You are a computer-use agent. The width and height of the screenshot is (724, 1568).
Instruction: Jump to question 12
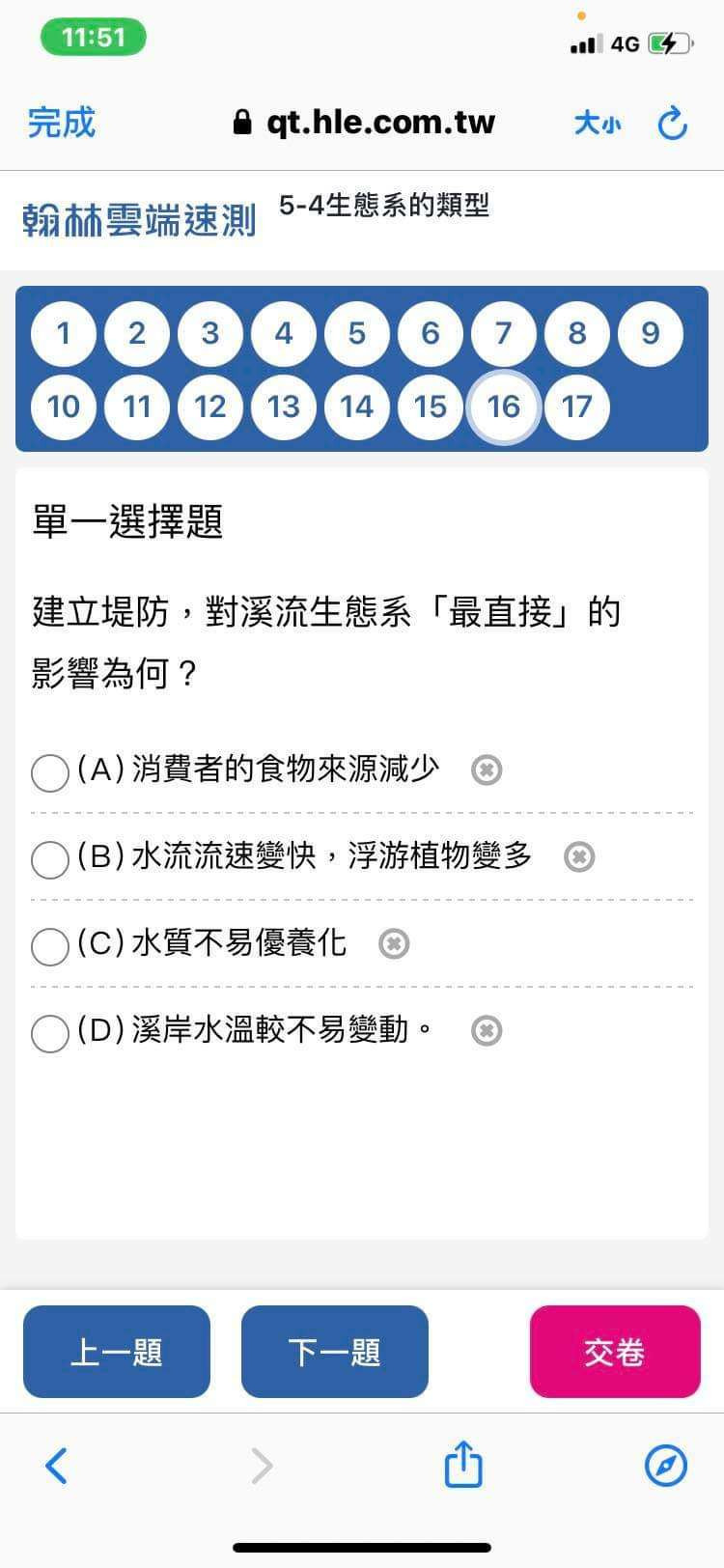point(210,406)
